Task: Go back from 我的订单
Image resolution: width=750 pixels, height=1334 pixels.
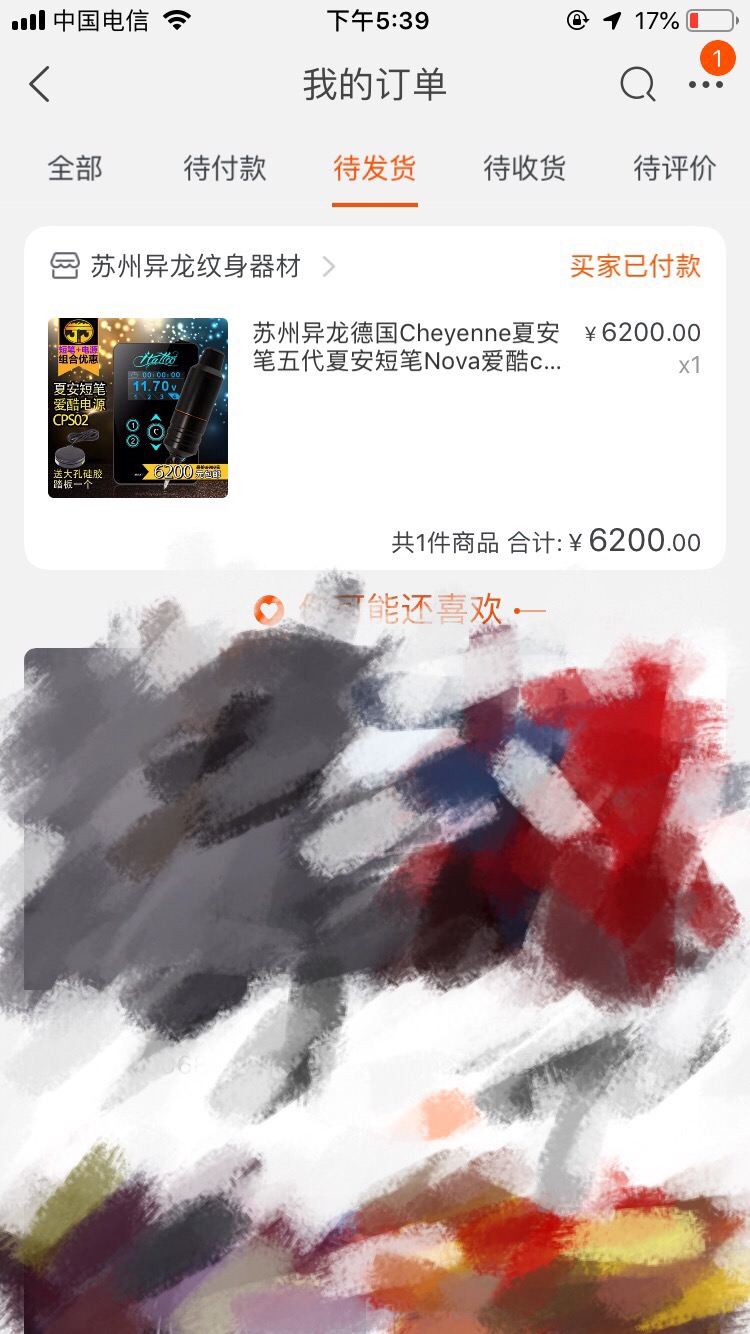Action: tap(39, 85)
